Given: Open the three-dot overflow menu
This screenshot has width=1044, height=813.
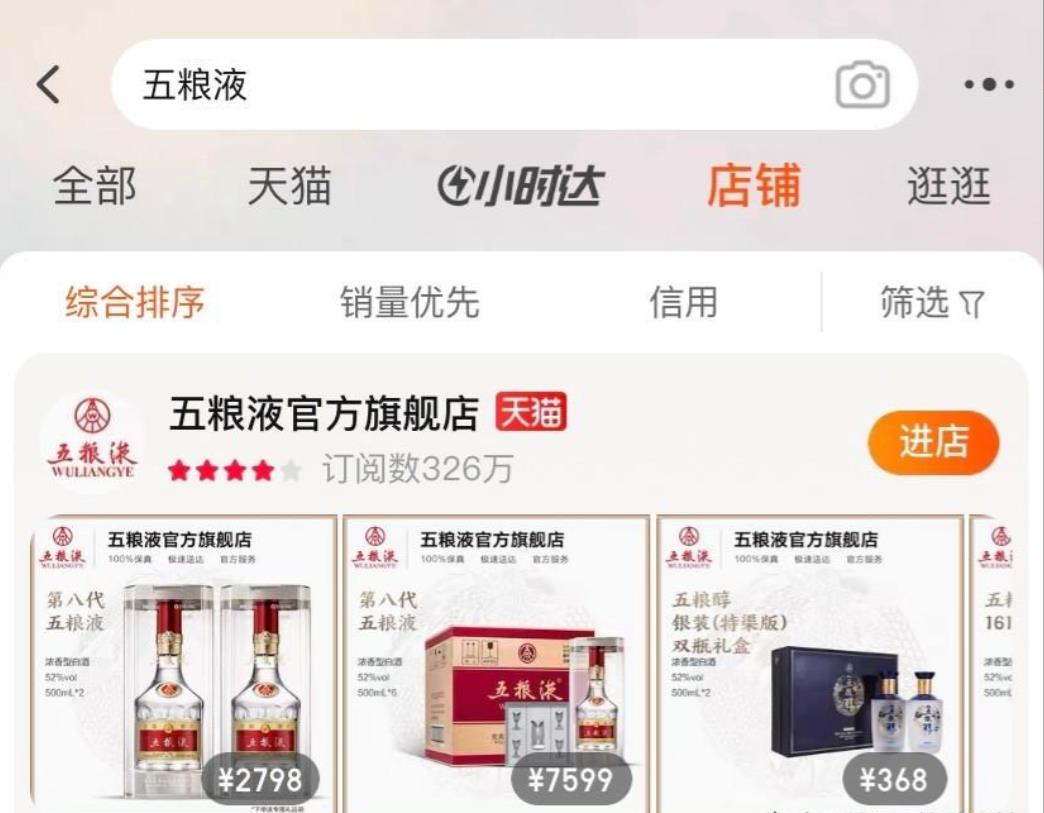Looking at the screenshot, I should [989, 86].
